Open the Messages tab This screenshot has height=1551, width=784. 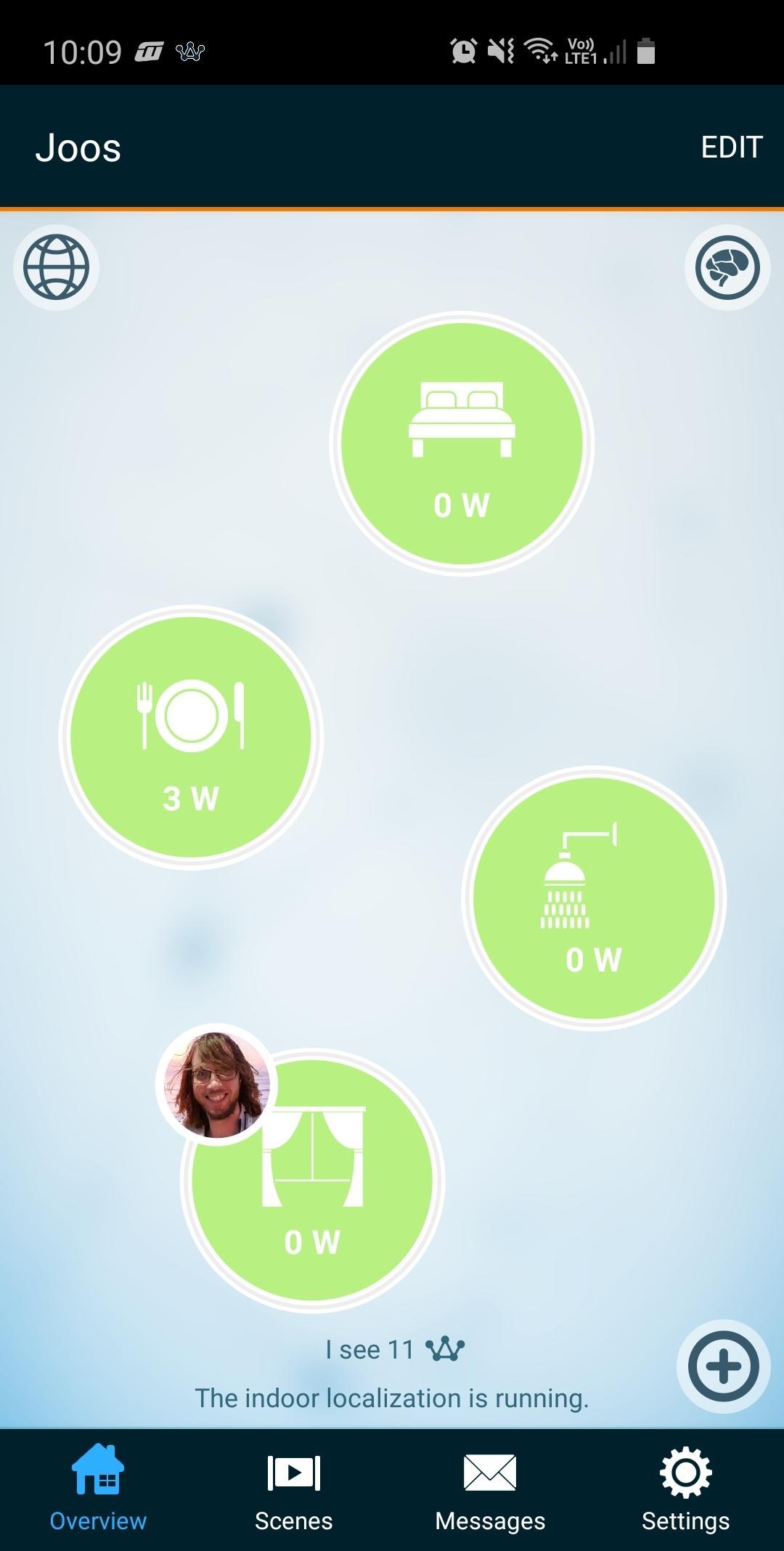click(490, 1489)
